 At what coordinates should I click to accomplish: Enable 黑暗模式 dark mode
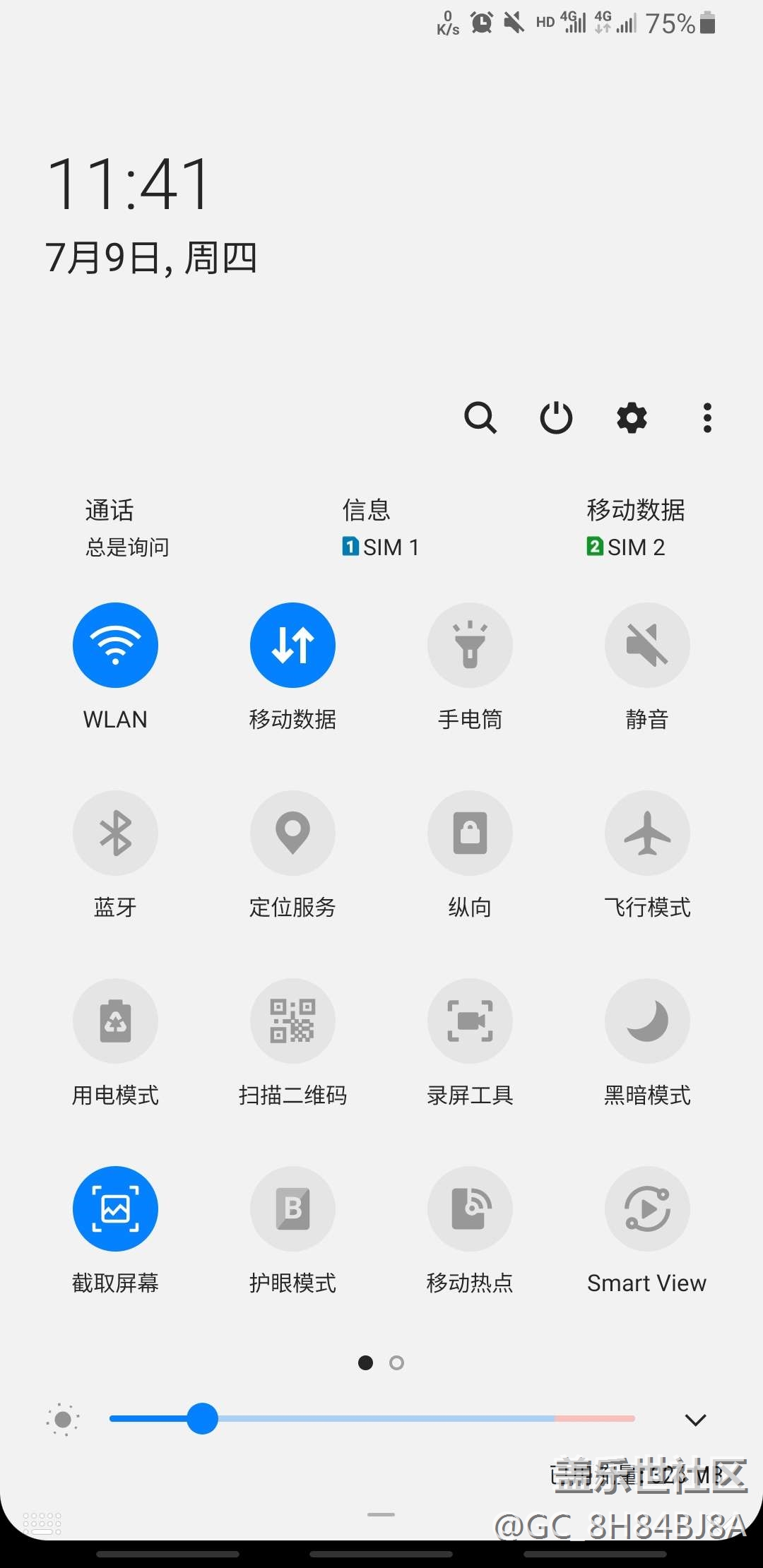(x=647, y=1021)
